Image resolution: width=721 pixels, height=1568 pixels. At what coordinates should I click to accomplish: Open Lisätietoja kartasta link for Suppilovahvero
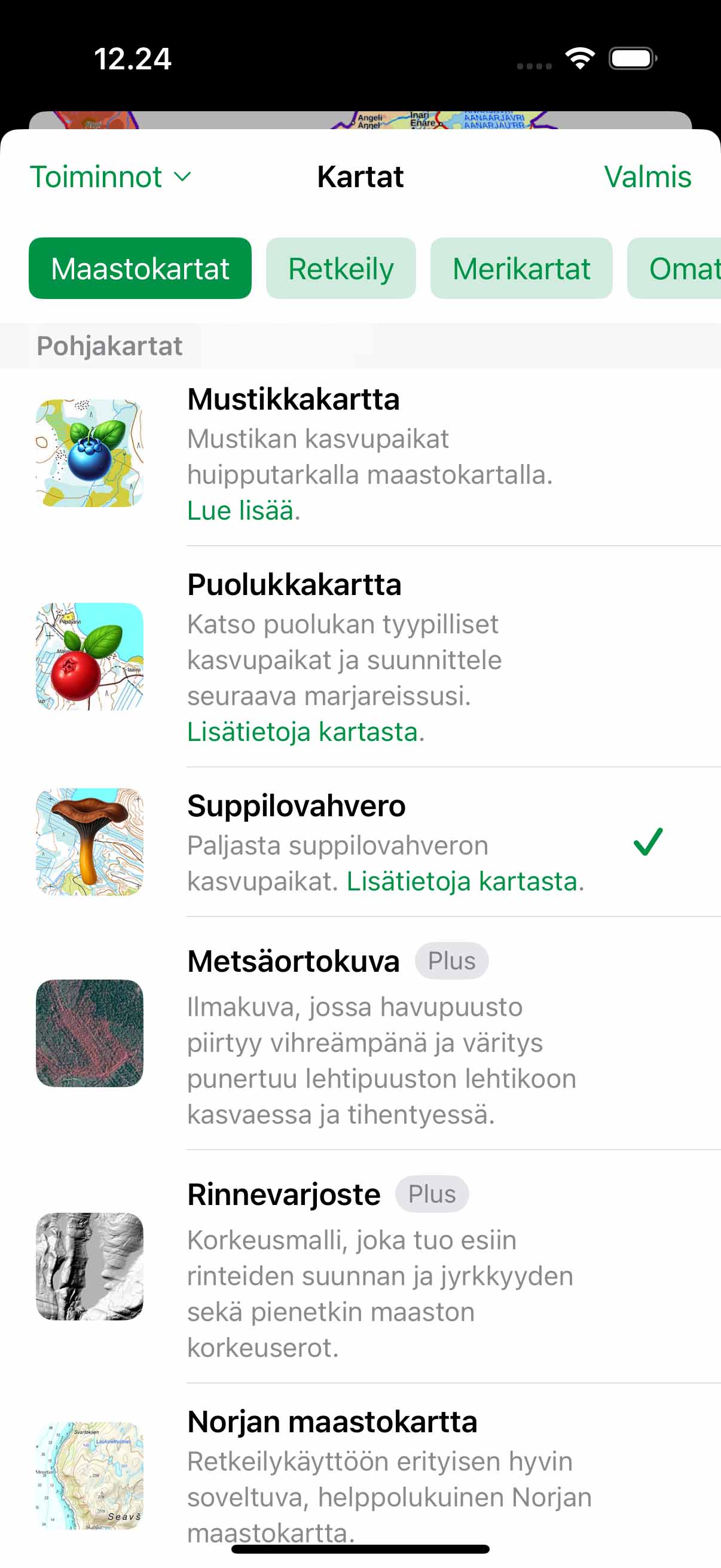coord(465,881)
